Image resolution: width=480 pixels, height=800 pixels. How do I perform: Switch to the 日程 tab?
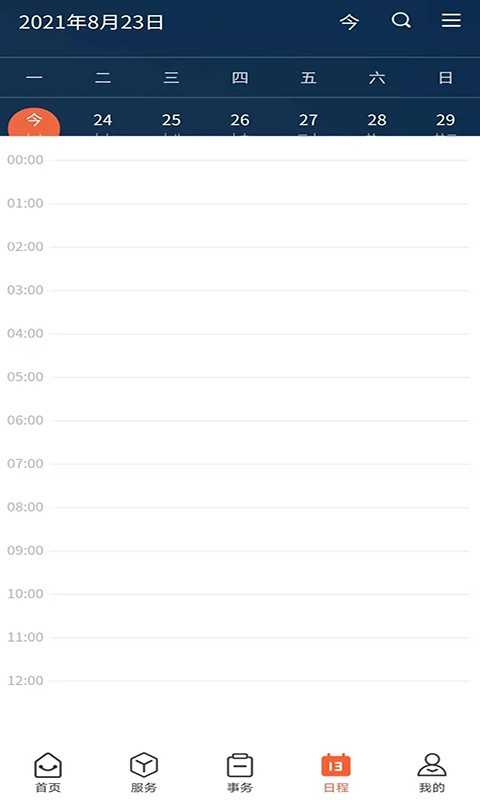[336, 772]
